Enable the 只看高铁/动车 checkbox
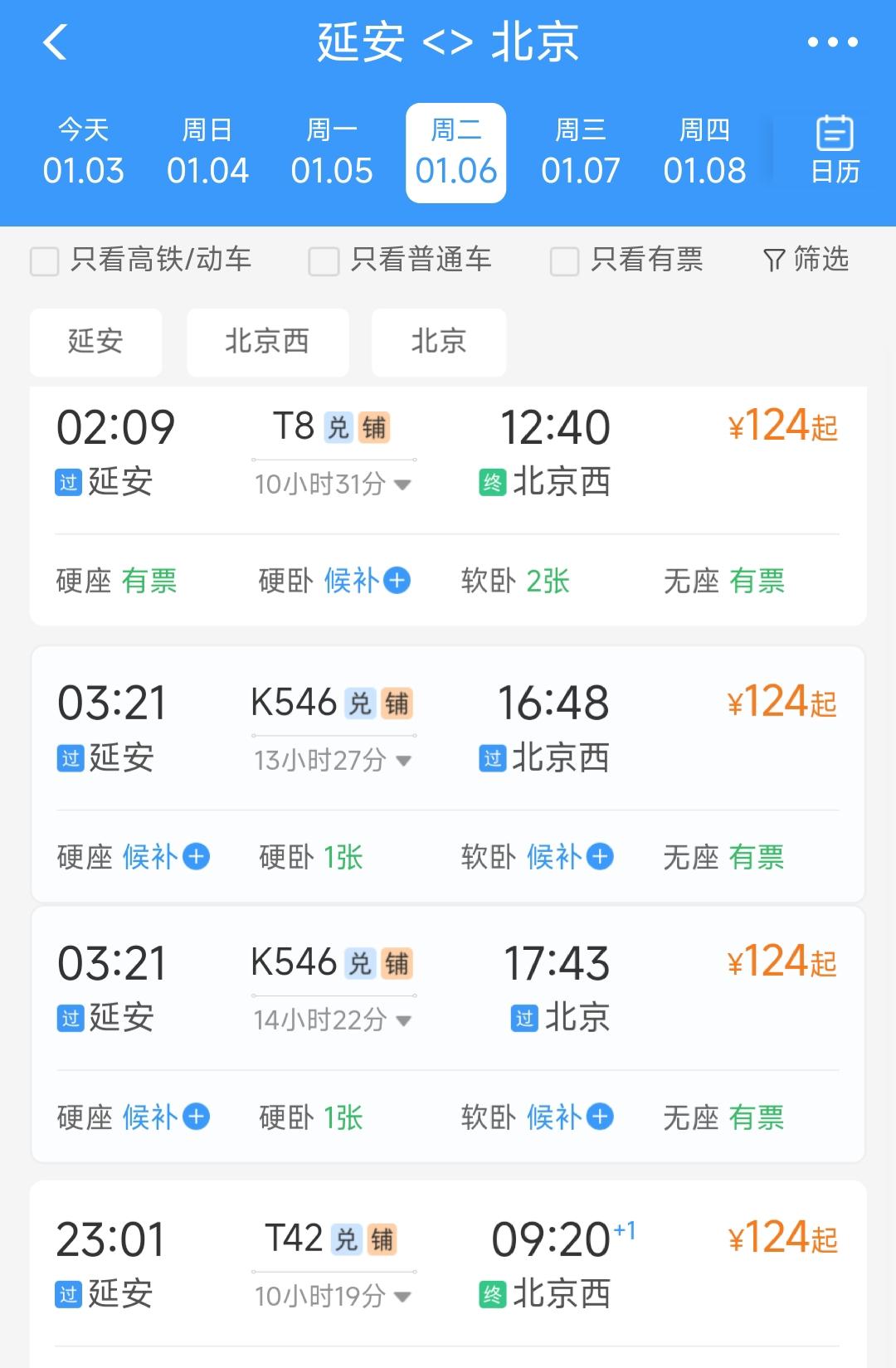896x1368 pixels. 45,260
